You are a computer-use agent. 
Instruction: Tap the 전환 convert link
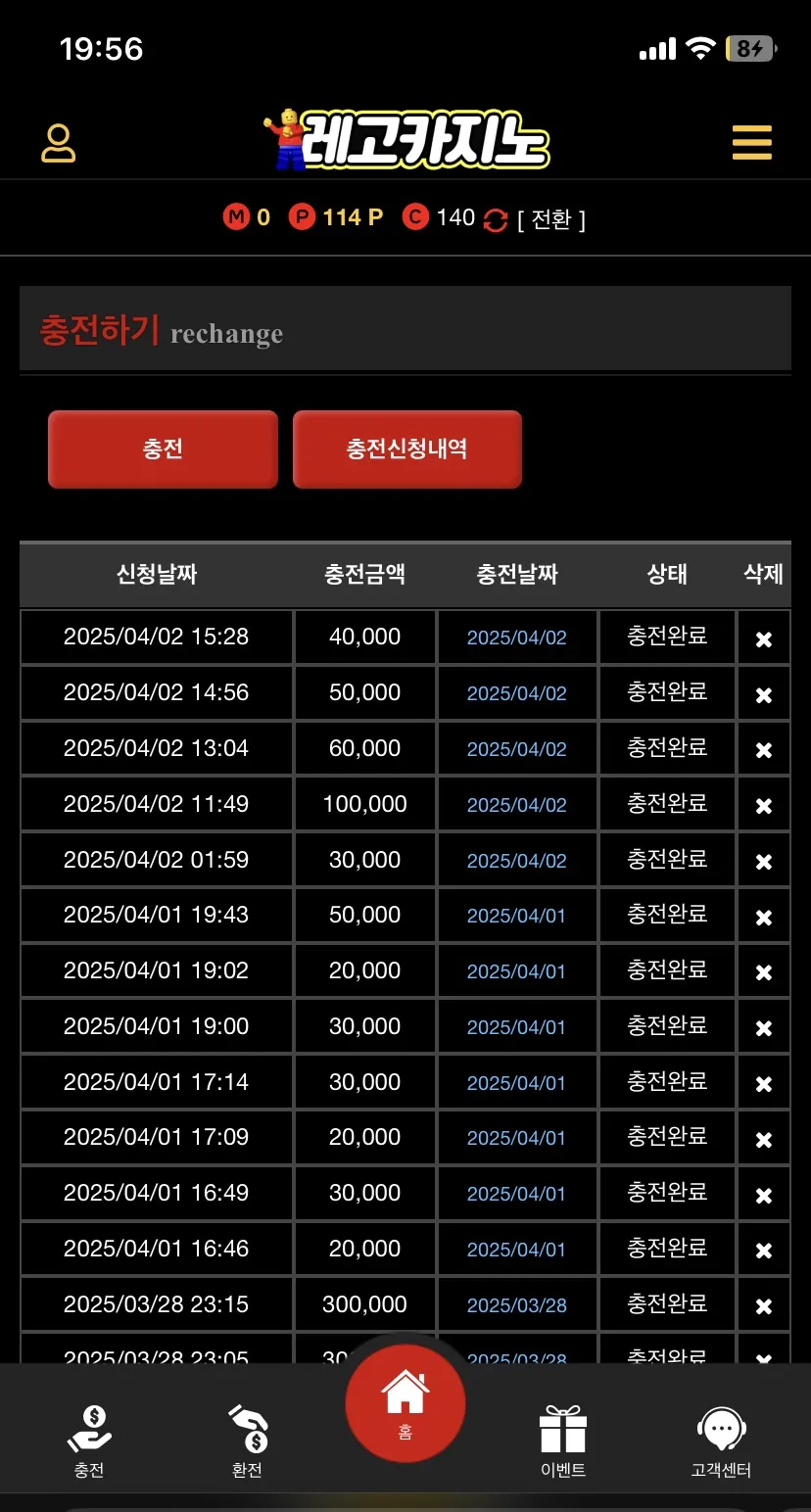tap(551, 219)
